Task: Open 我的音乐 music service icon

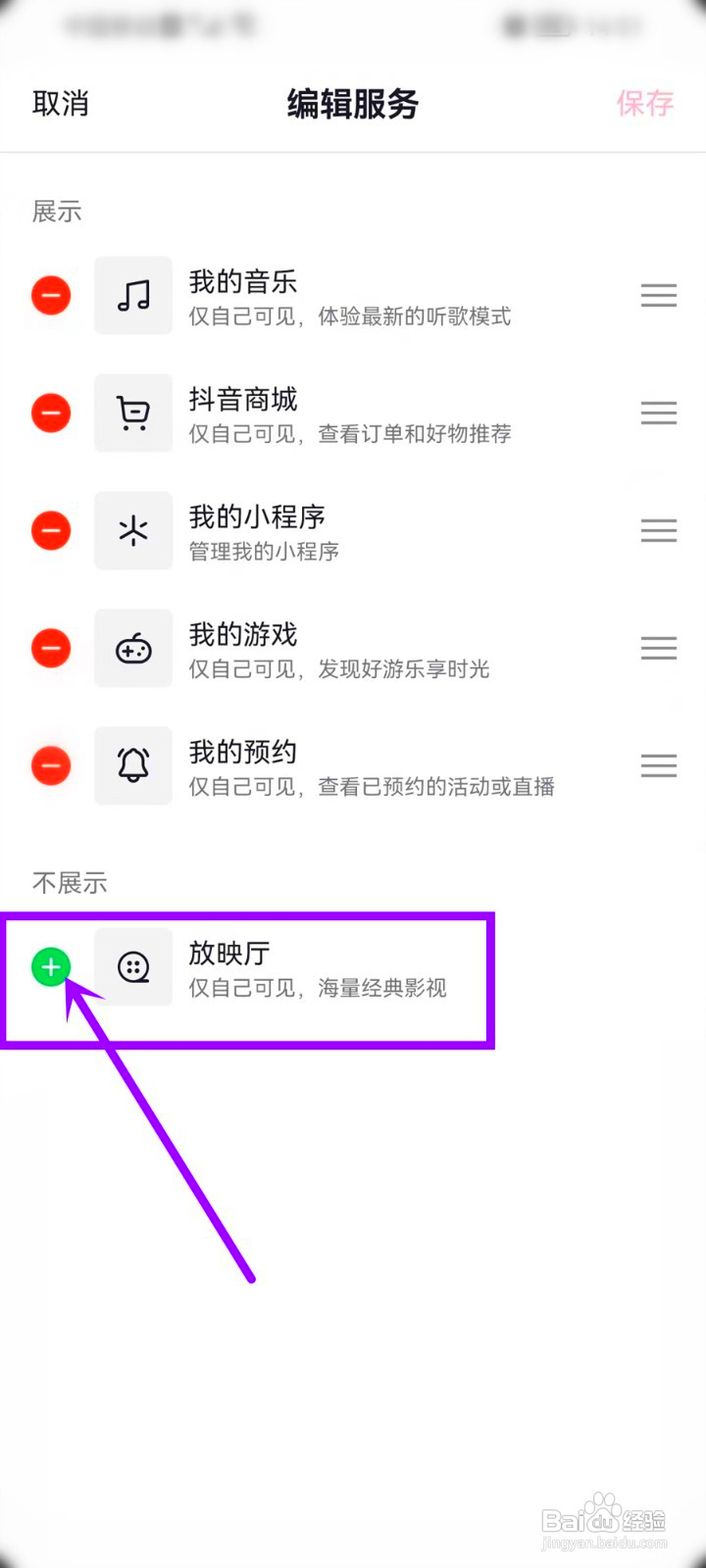Action: 133,295
